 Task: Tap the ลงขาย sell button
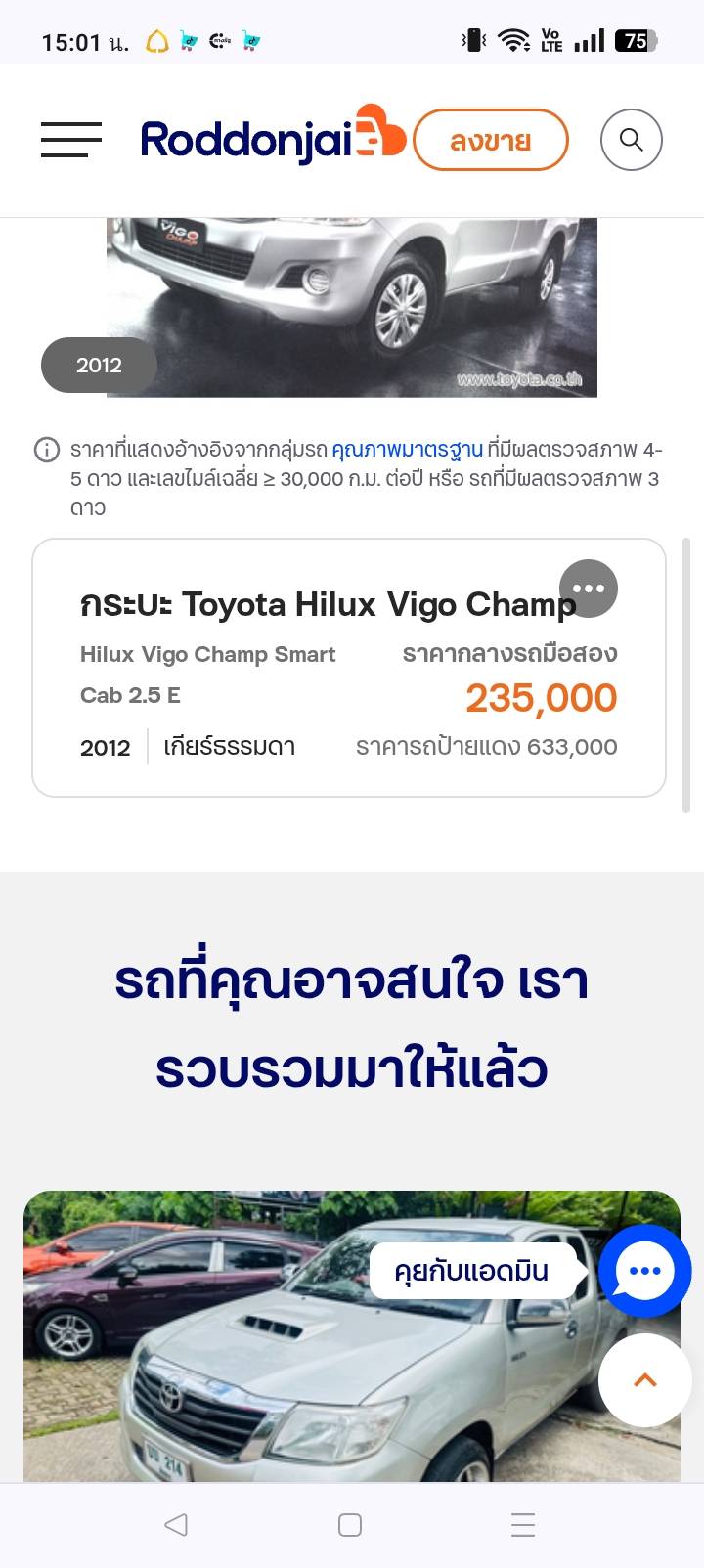491,141
